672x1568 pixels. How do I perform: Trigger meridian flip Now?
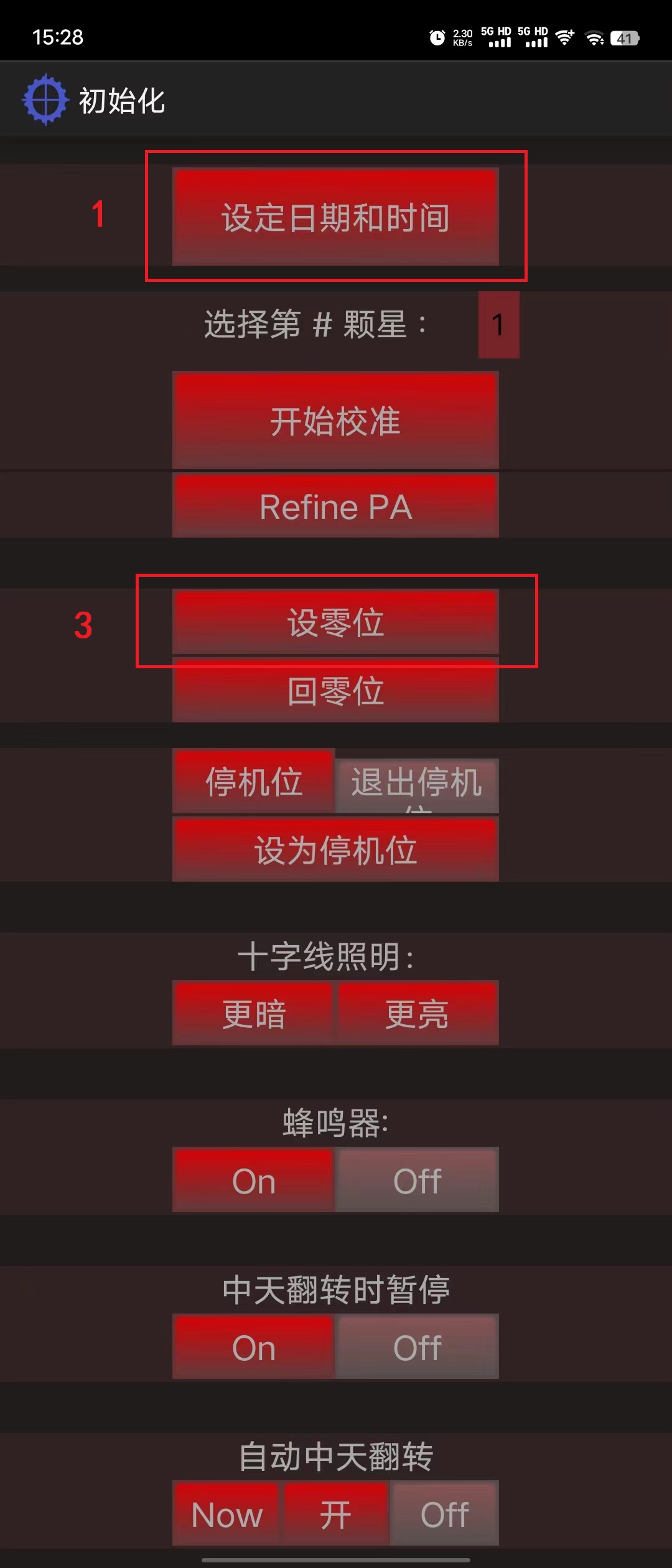227,1514
